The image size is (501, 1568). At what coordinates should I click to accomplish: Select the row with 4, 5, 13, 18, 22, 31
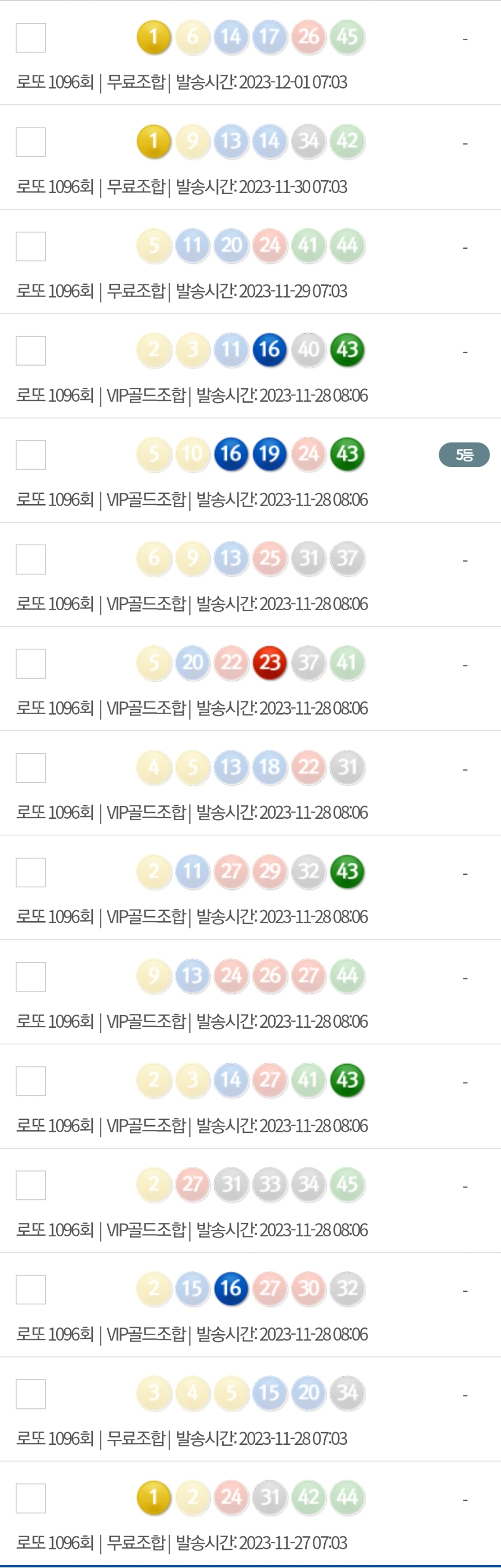(30, 768)
